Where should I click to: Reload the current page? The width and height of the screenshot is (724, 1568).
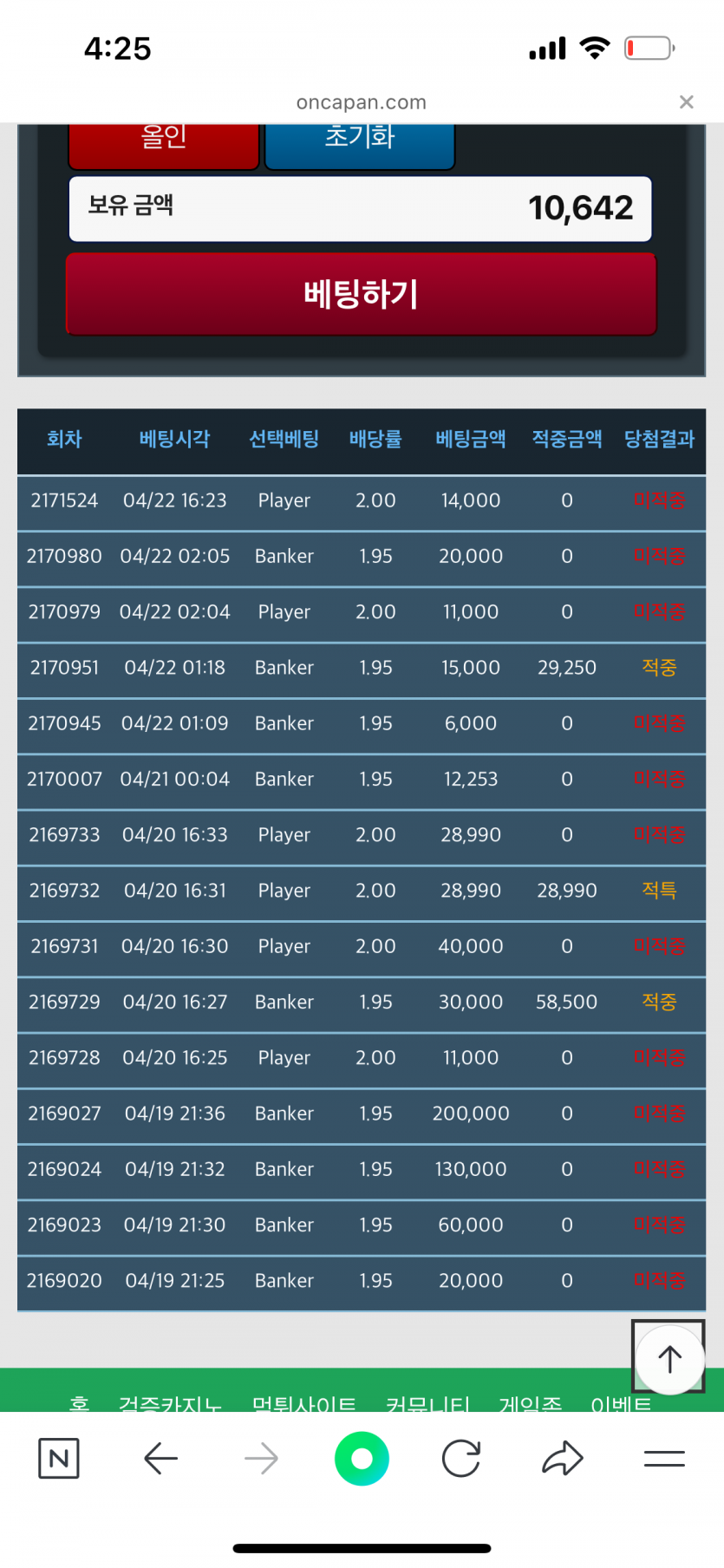coord(461,1459)
